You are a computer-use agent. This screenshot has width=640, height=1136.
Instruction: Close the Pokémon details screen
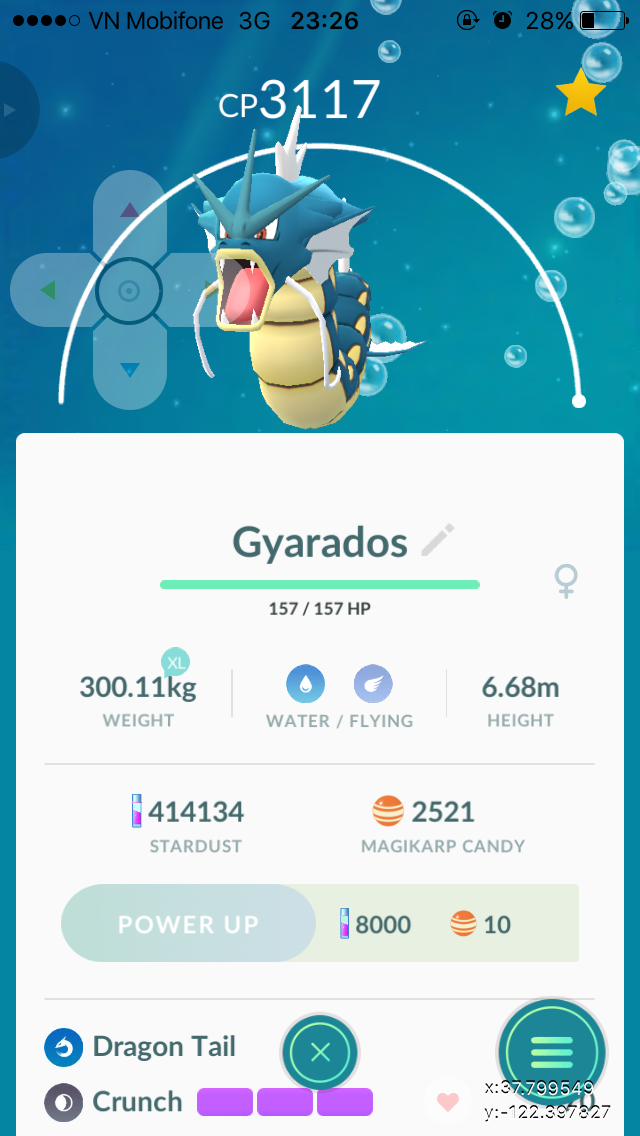click(320, 1052)
